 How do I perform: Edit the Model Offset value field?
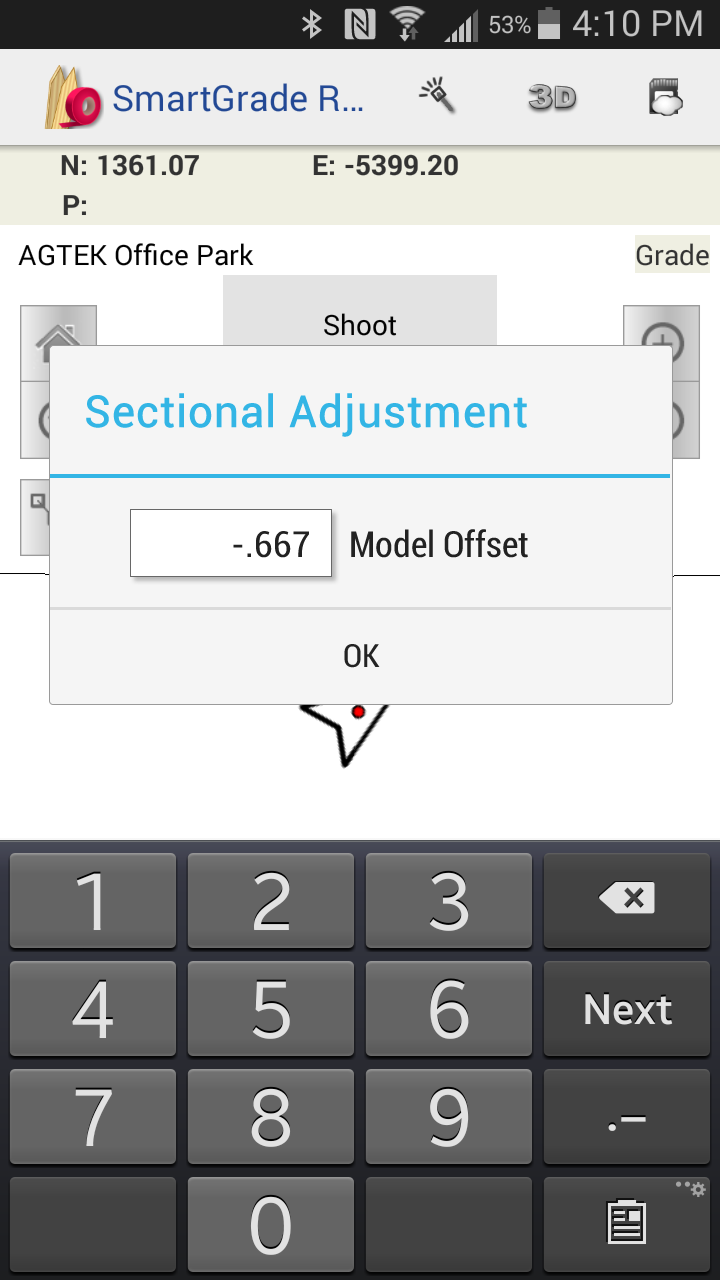tap(231, 544)
